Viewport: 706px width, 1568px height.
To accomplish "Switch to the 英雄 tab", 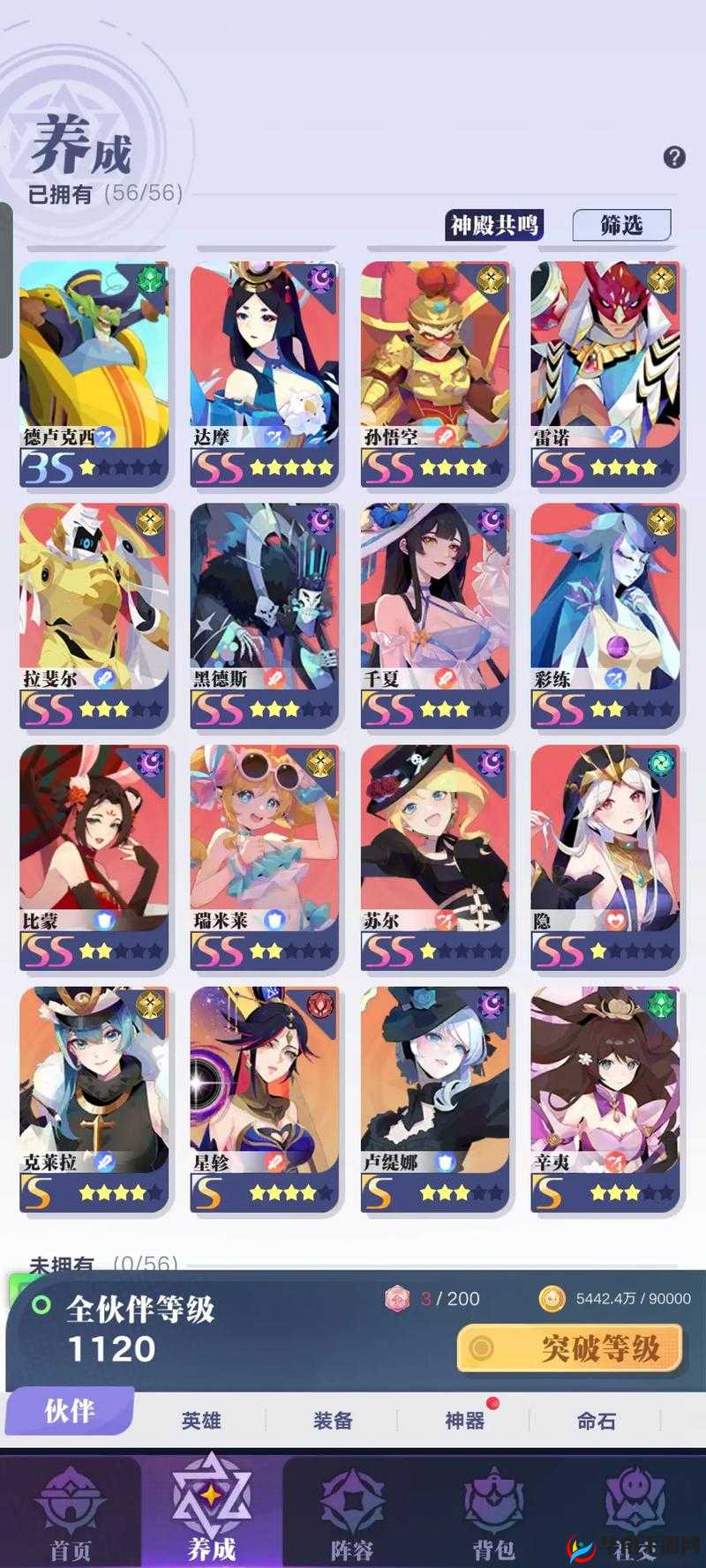I will pyautogui.click(x=201, y=1420).
